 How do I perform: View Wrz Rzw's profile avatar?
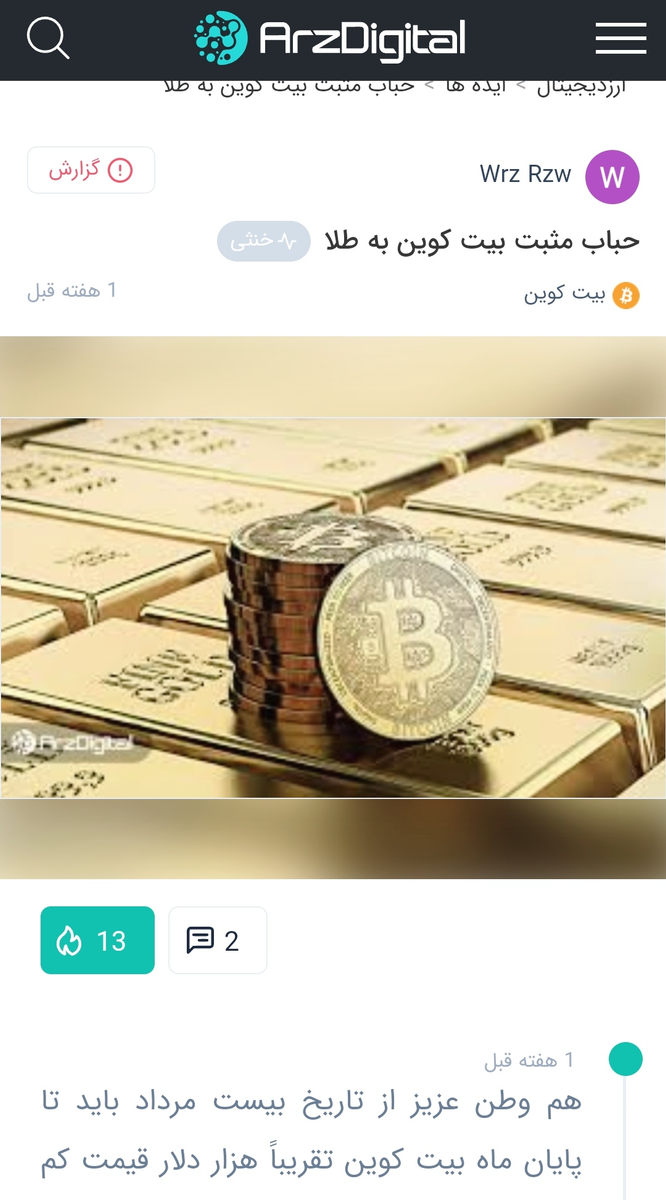[611, 177]
